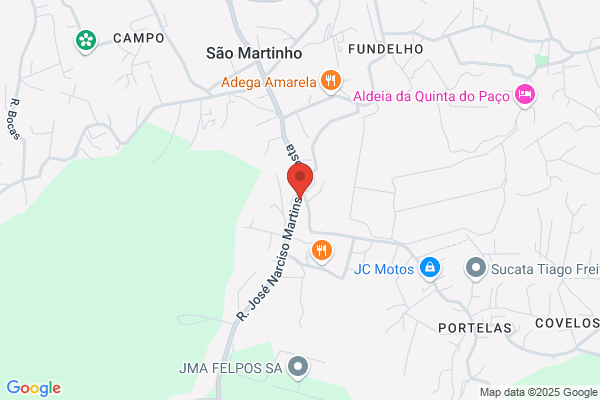Tap the green garden marker near Campo

coord(86,41)
